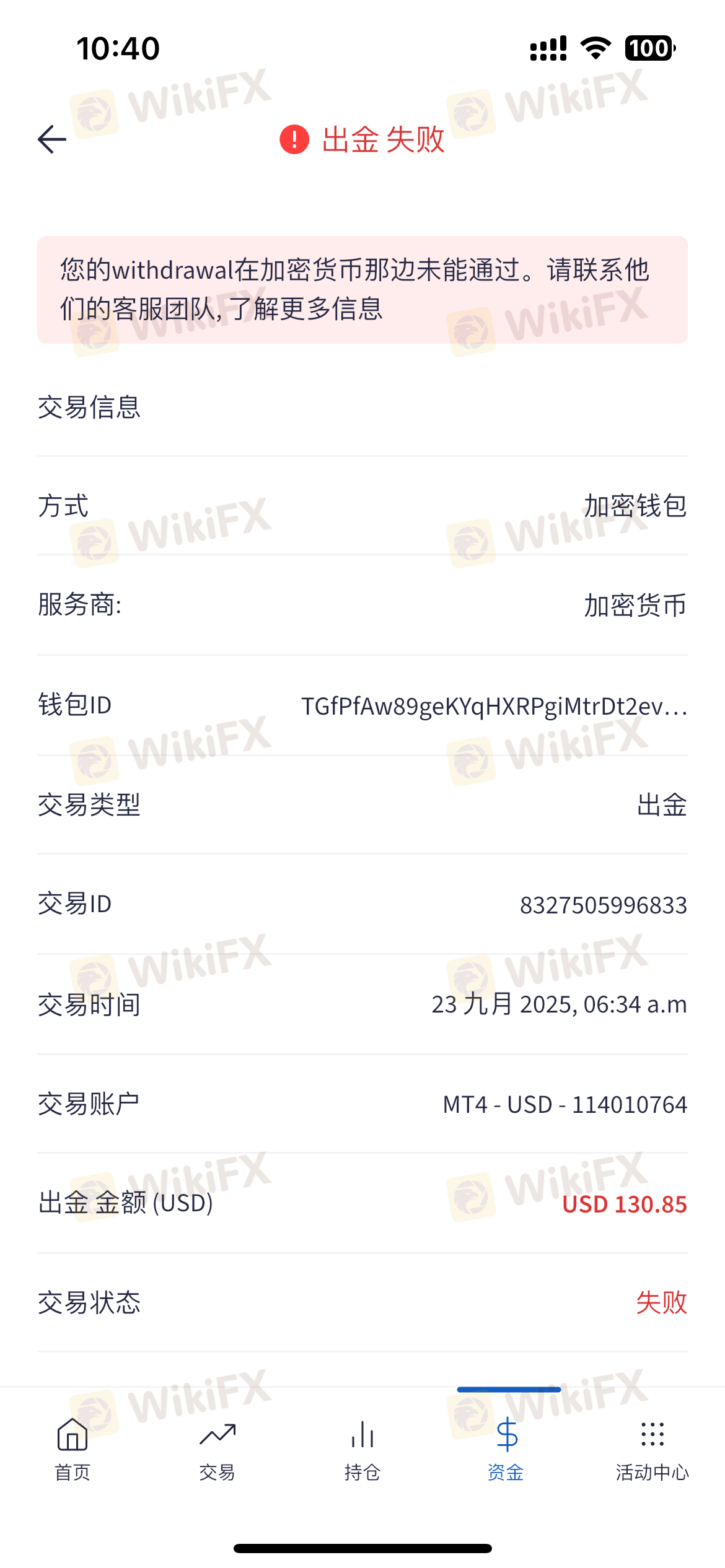Screen dimensions: 725x1568
Task: Select the 资金 funds tab
Action: (506, 1449)
